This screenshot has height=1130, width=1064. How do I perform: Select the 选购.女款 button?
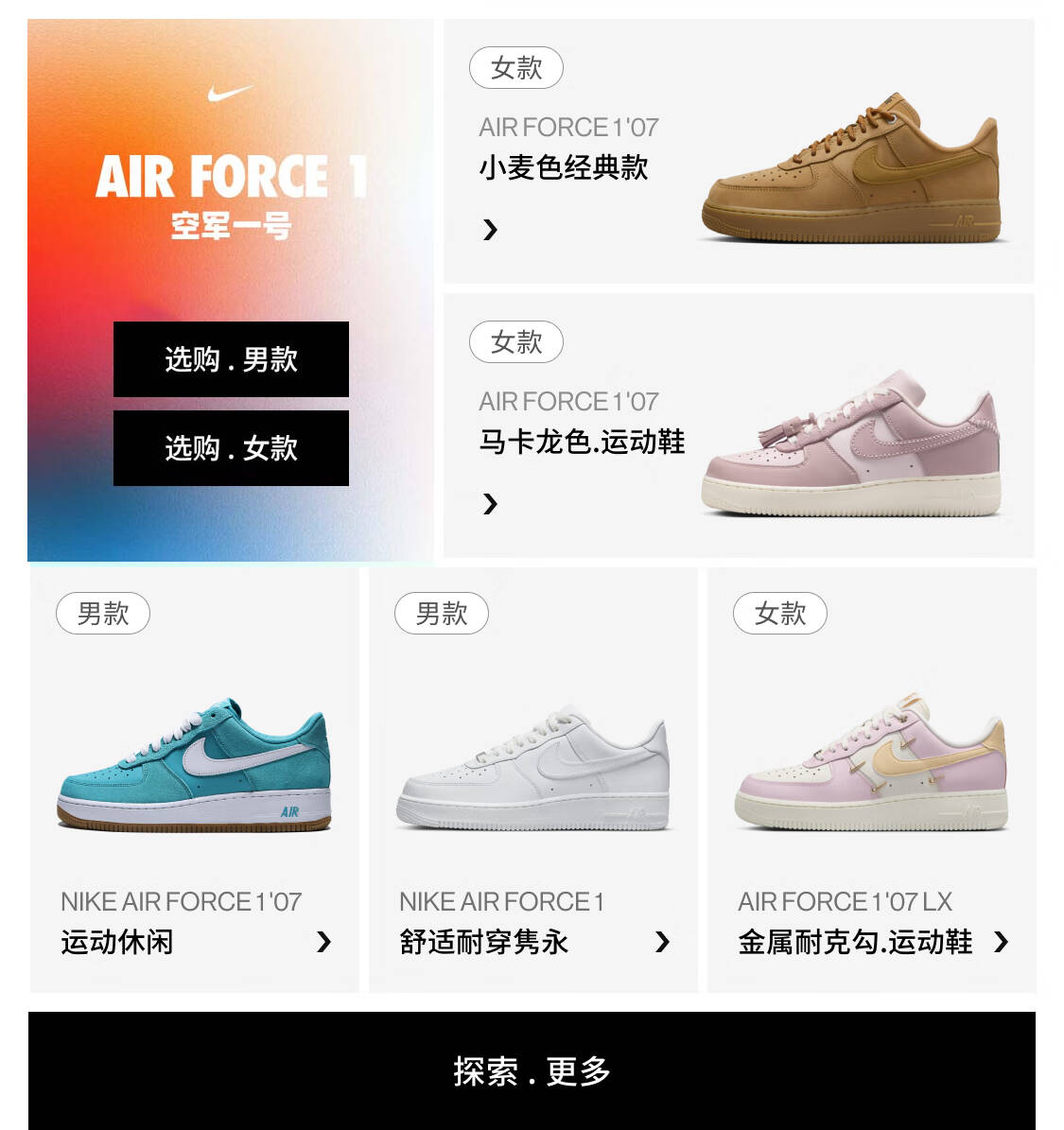[x=231, y=448]
